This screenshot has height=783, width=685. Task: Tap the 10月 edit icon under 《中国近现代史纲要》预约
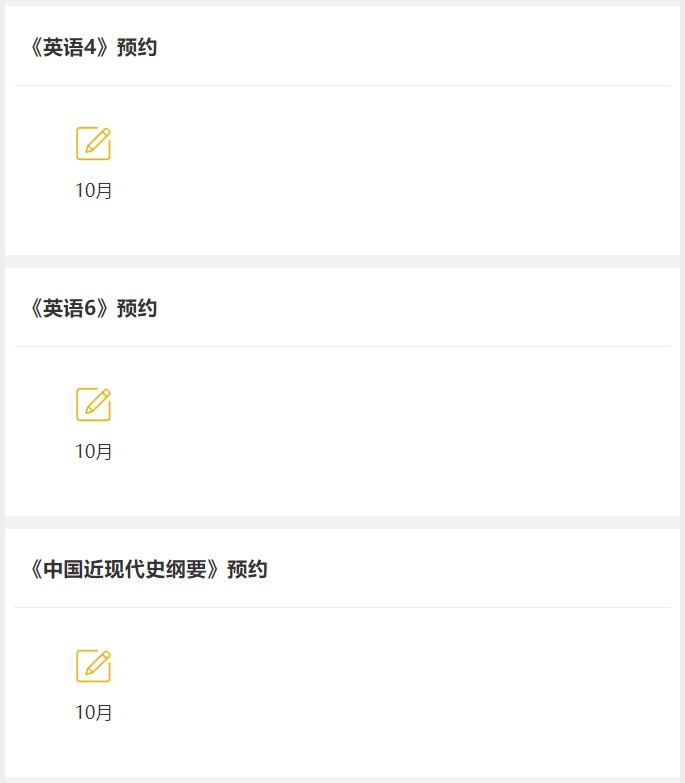click(x=93, y=666)
